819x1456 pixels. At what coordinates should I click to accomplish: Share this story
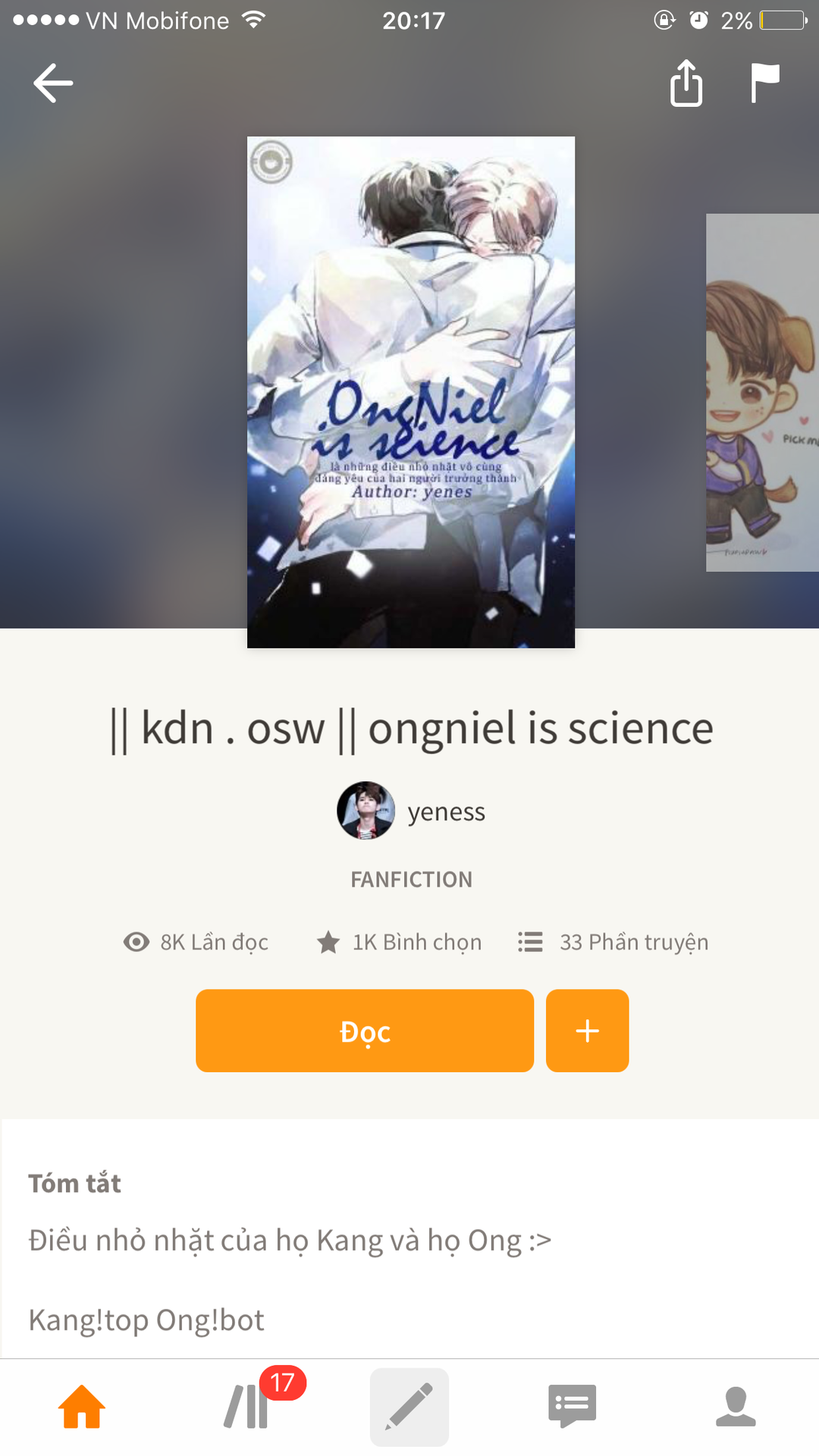686,83
